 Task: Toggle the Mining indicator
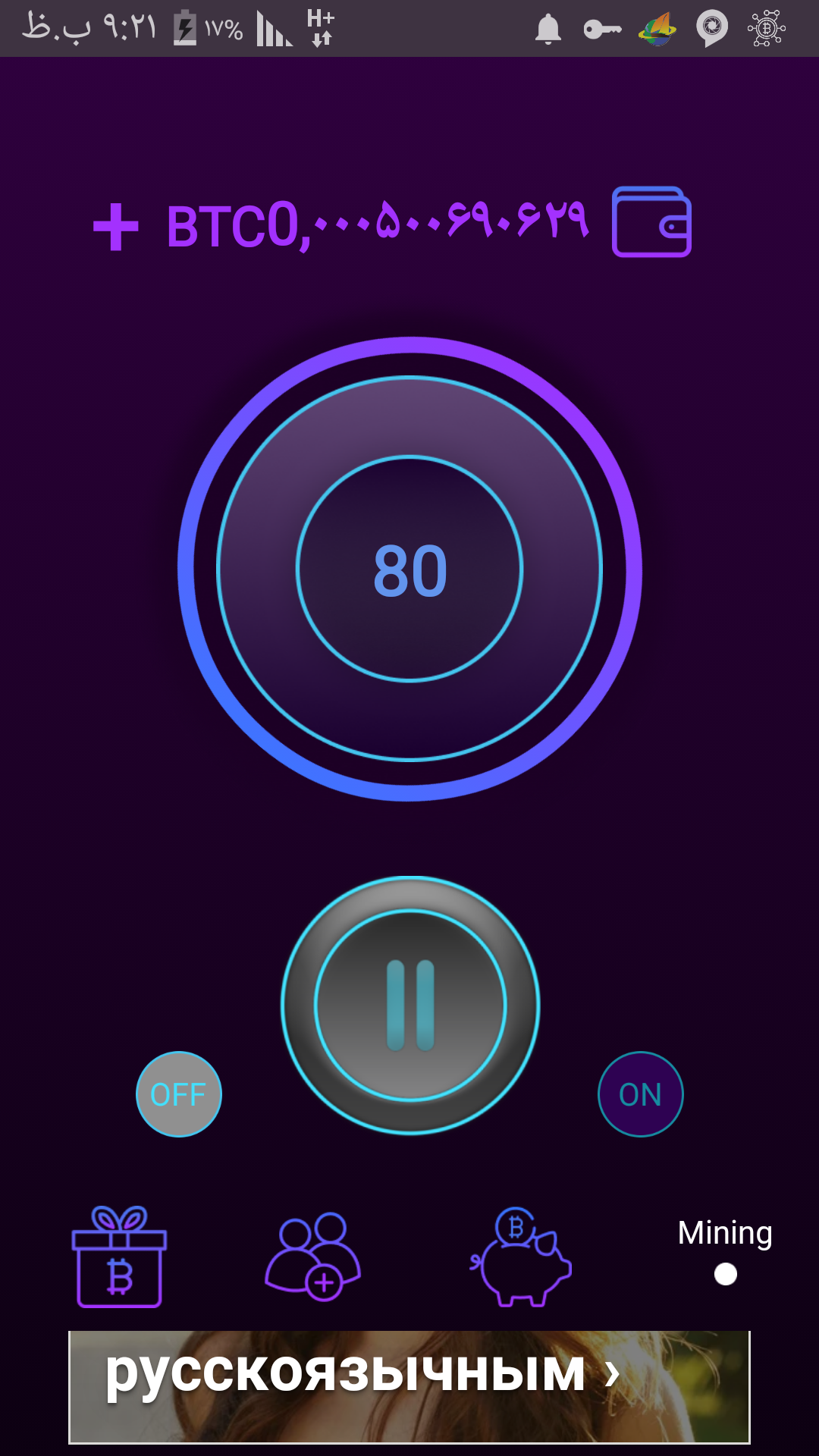coord(726,1273)
